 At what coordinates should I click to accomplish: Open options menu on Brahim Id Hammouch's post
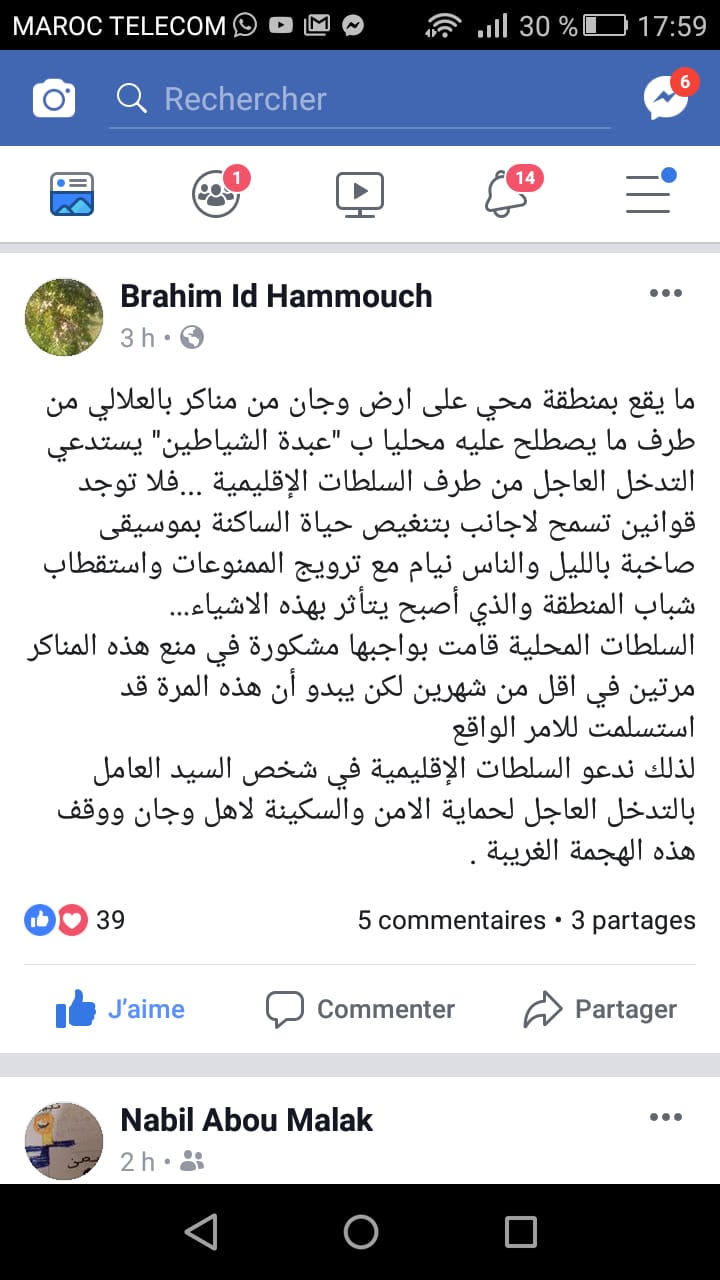pyautogui.click(x=666, y=294)
